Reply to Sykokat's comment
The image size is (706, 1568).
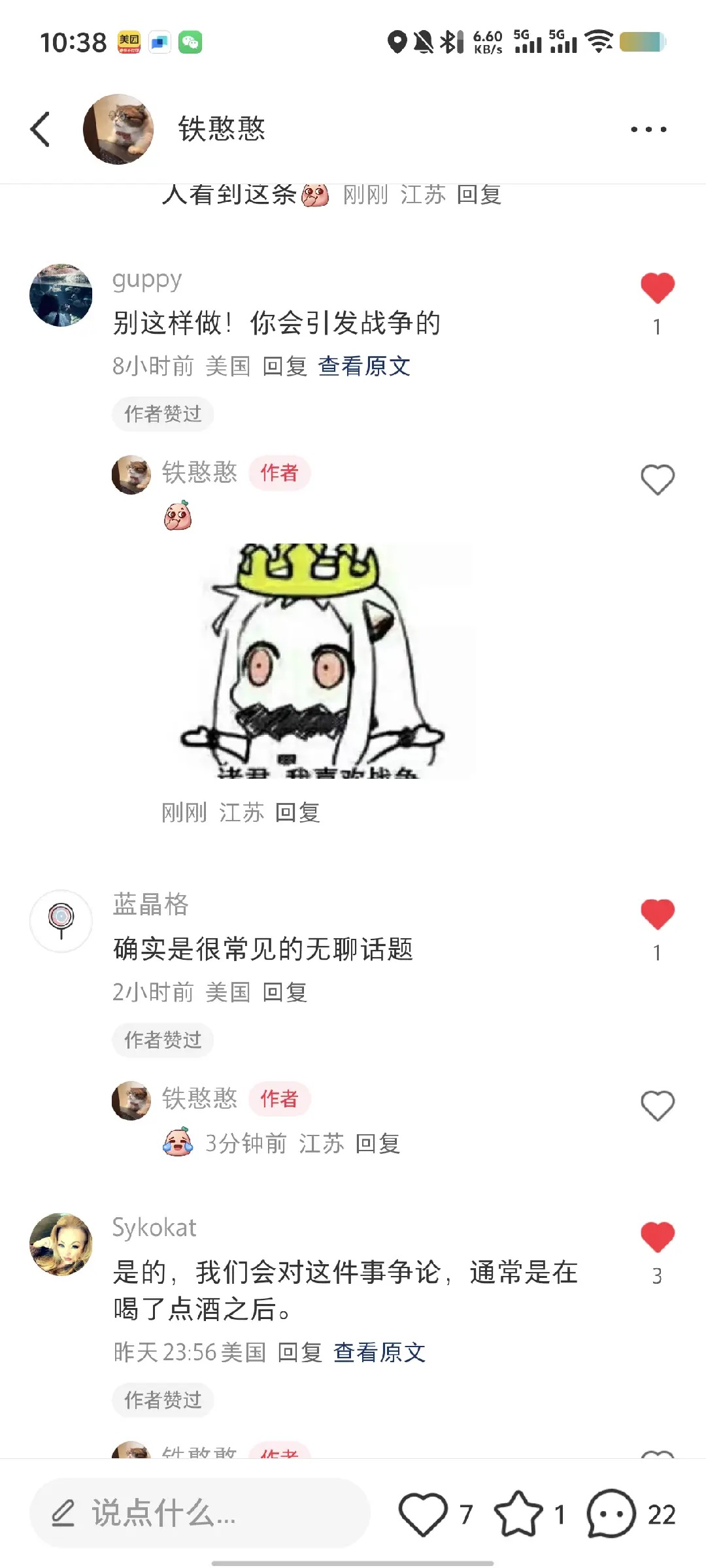[x=299, y=1352]
